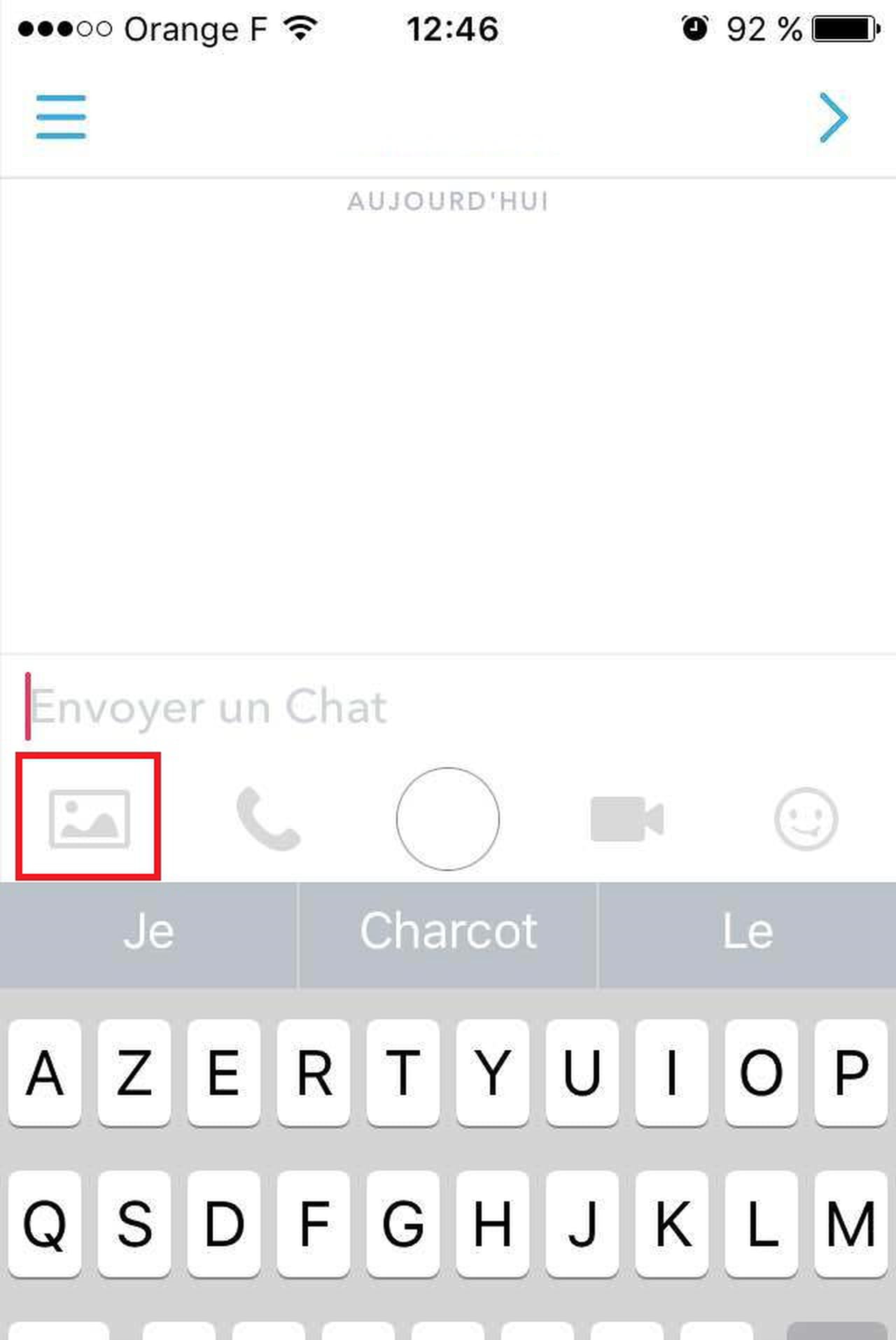Insert the suggested word Je
This screenshot has height=1340, width=896.
pos(148,933)
